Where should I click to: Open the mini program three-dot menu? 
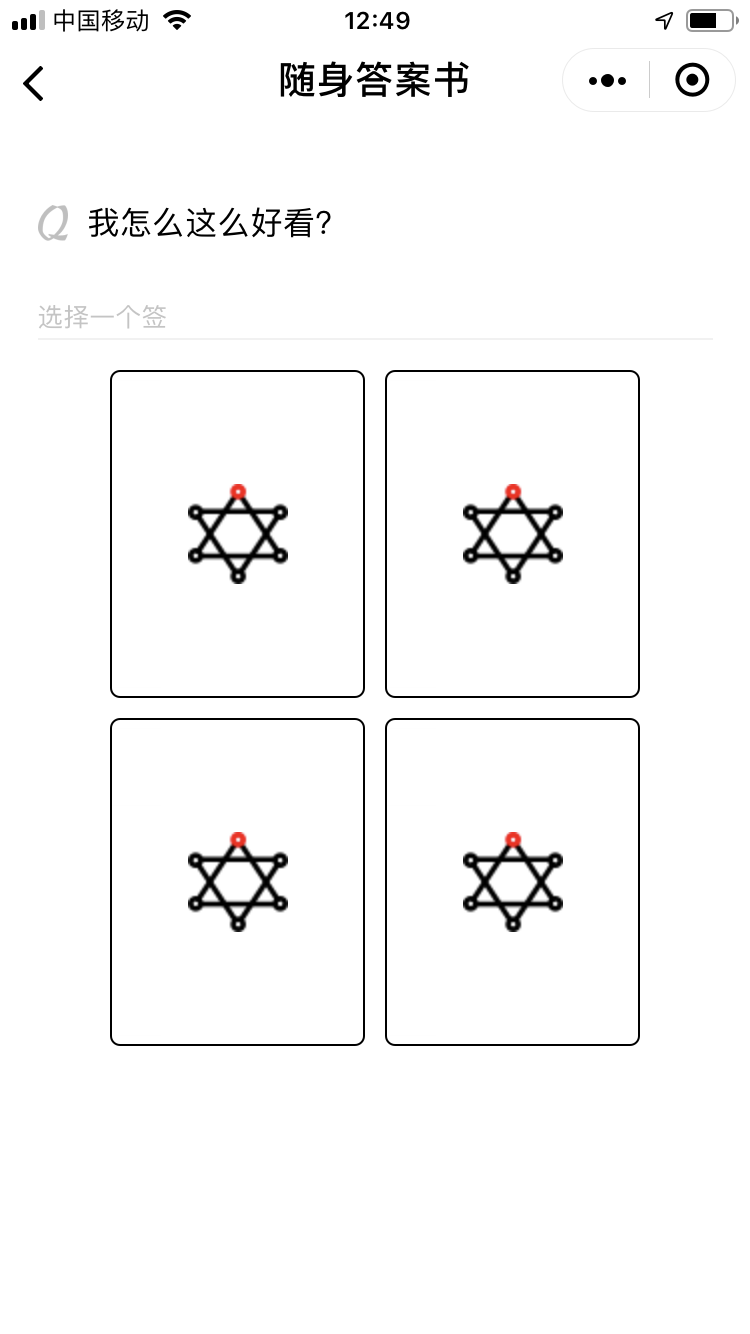tap(607, 80)
